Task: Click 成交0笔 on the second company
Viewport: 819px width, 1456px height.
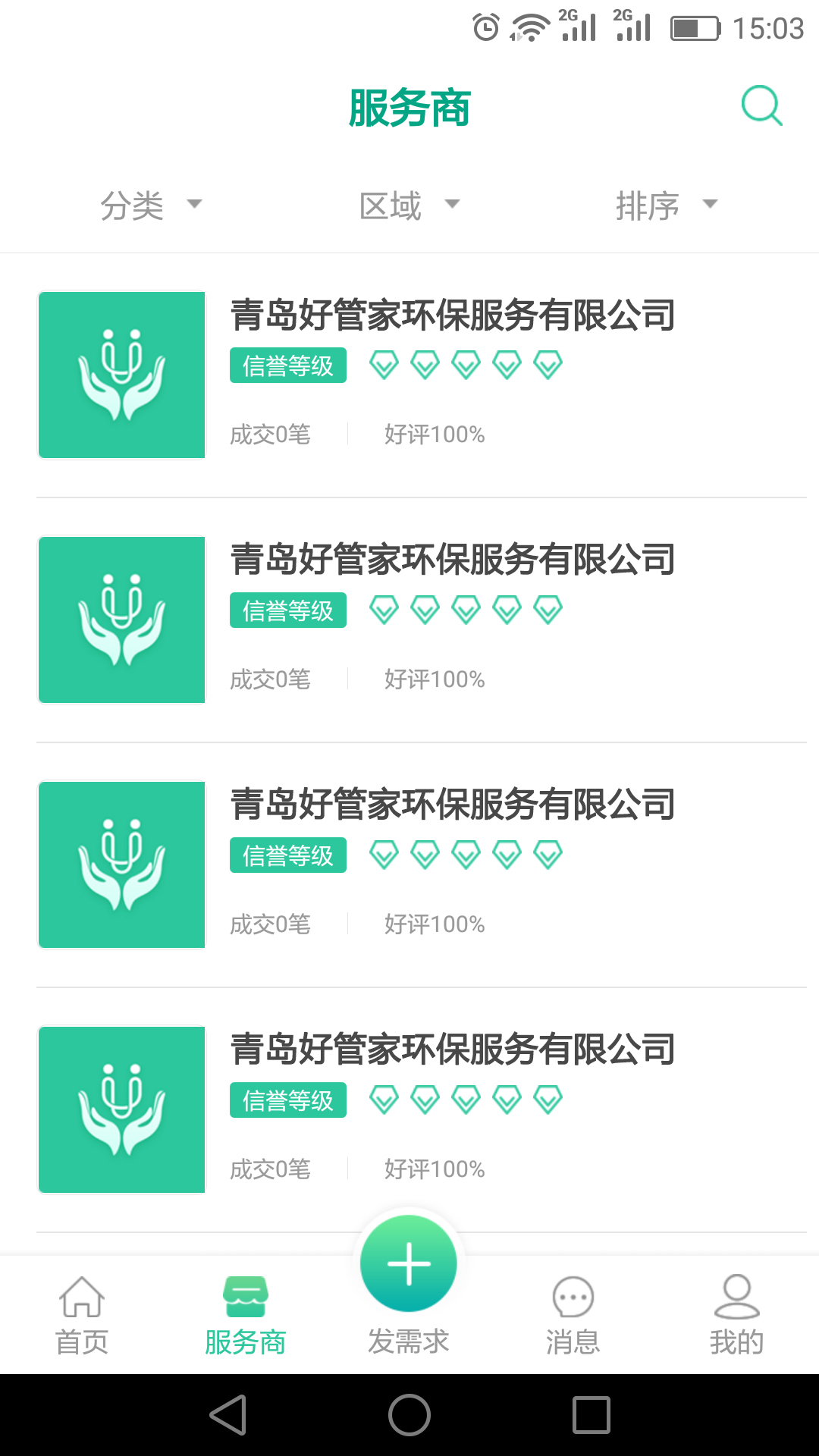Action: (271, 679)
